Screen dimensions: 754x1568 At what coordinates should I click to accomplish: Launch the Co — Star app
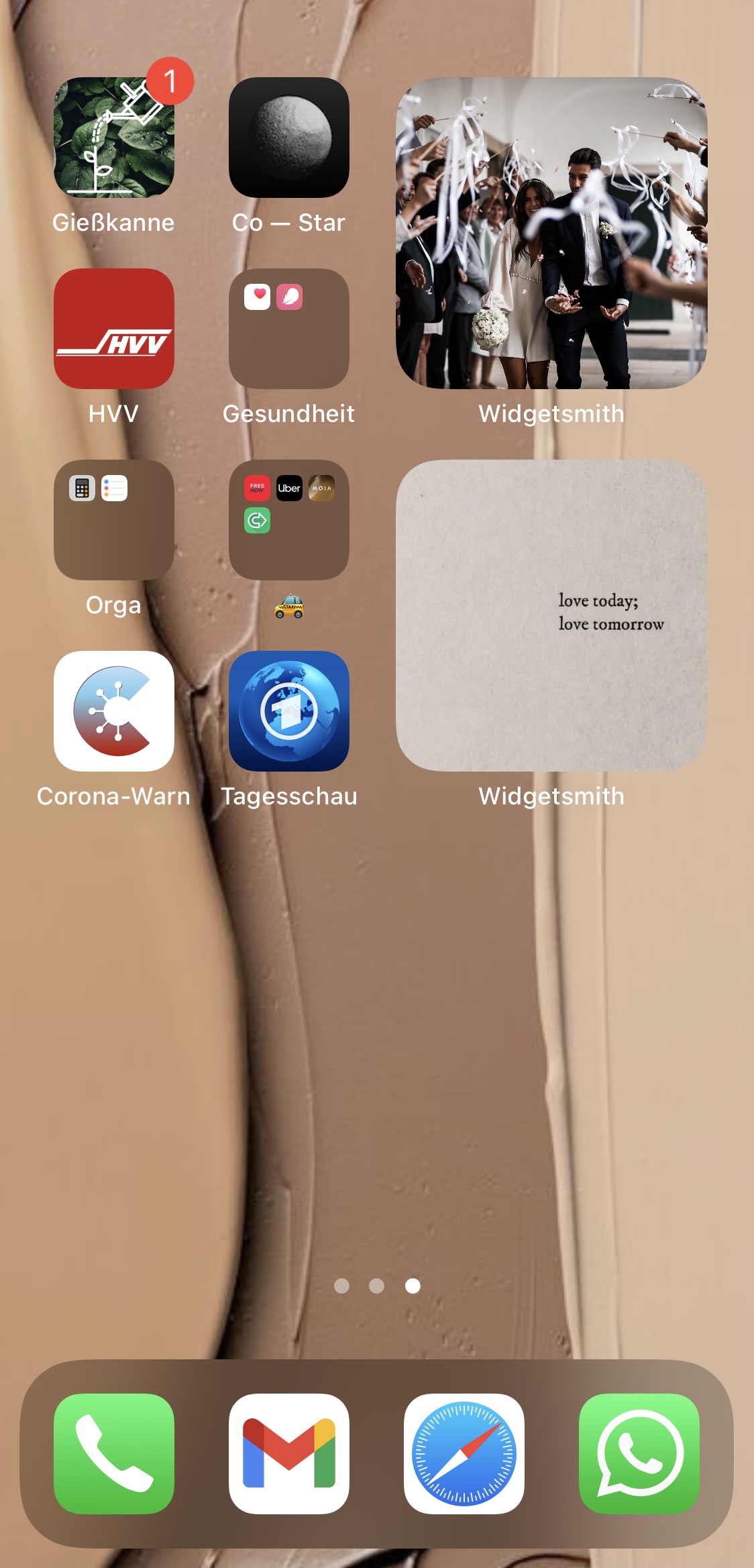(289, 138)
